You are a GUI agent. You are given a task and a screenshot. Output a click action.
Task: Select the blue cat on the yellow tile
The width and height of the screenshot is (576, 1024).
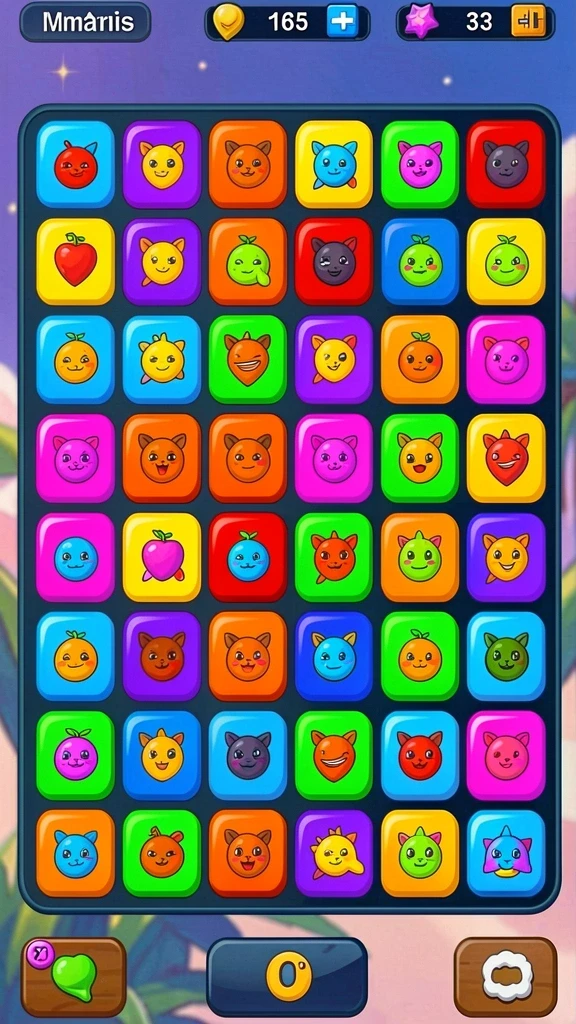(x=334, y=165)
